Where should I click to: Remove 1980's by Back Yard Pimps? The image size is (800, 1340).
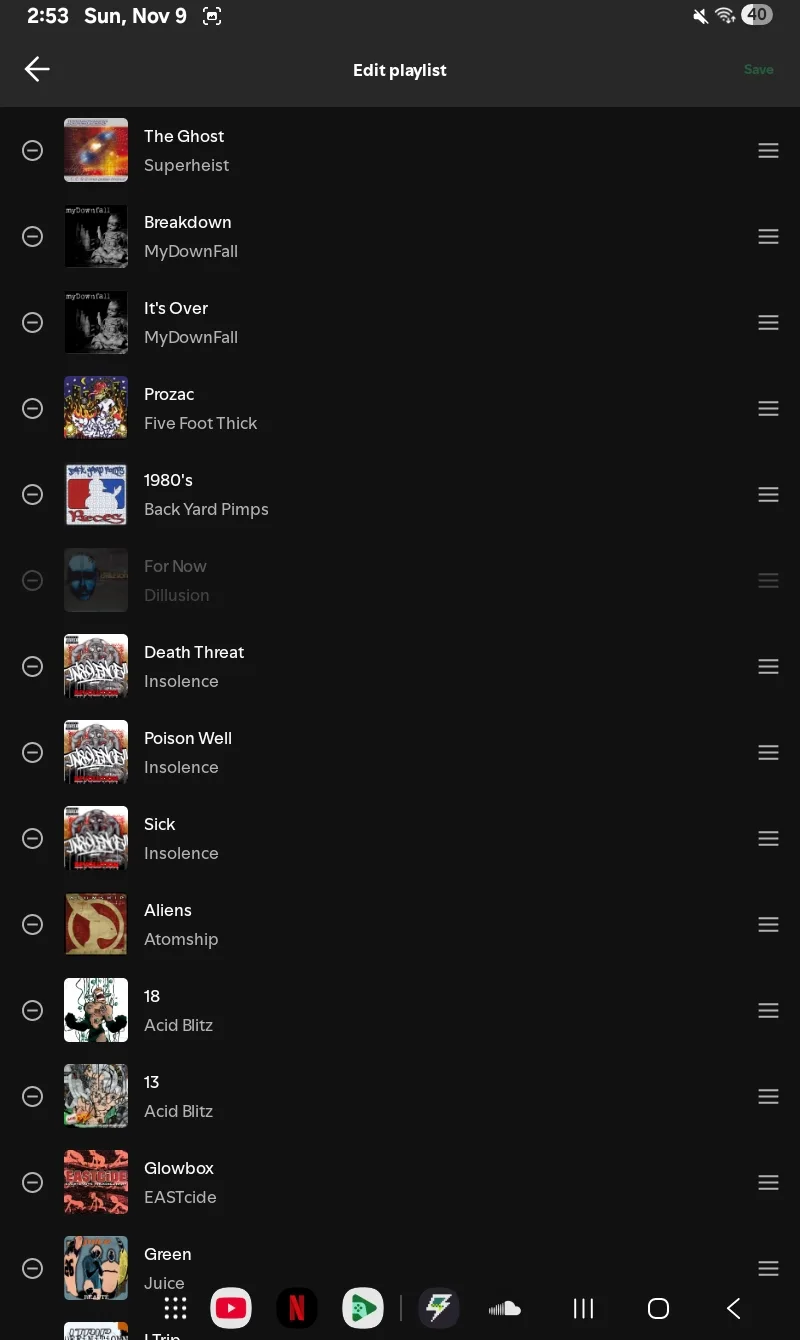point(33,495)
